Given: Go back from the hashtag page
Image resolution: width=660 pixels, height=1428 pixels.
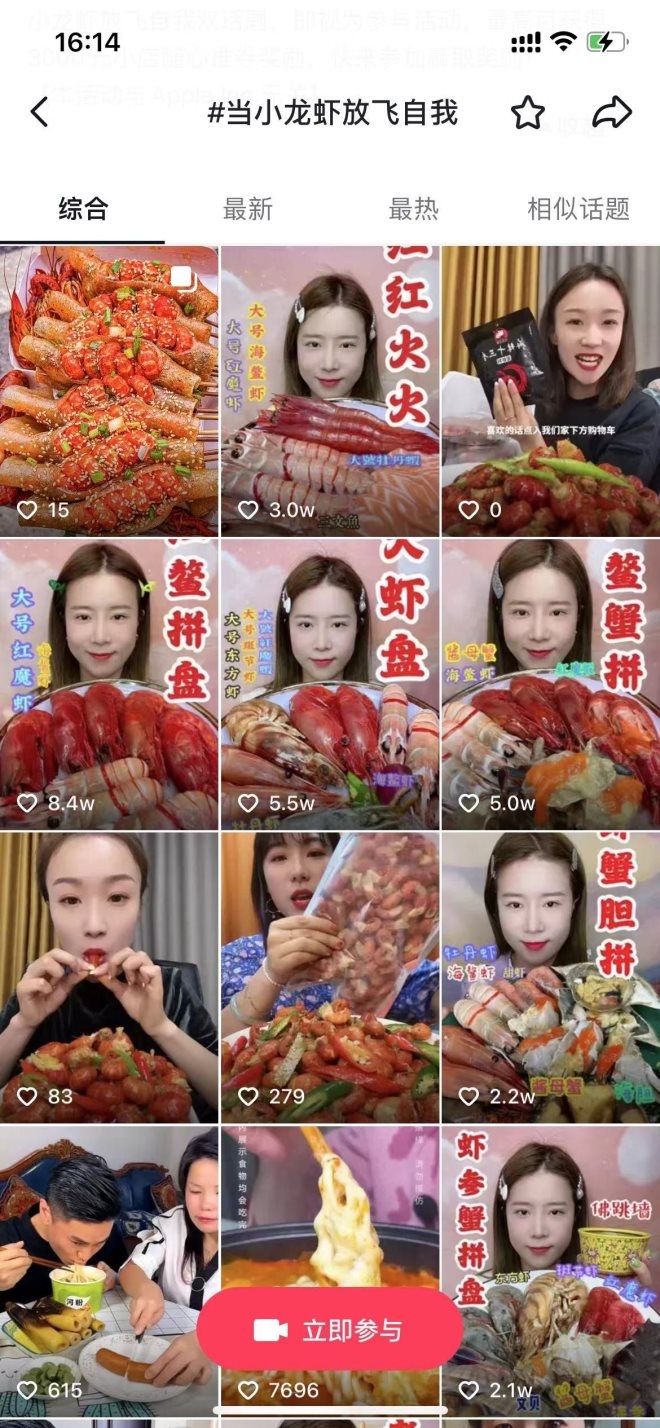Looking at the screenshot, I should click(x=40, y=112).
